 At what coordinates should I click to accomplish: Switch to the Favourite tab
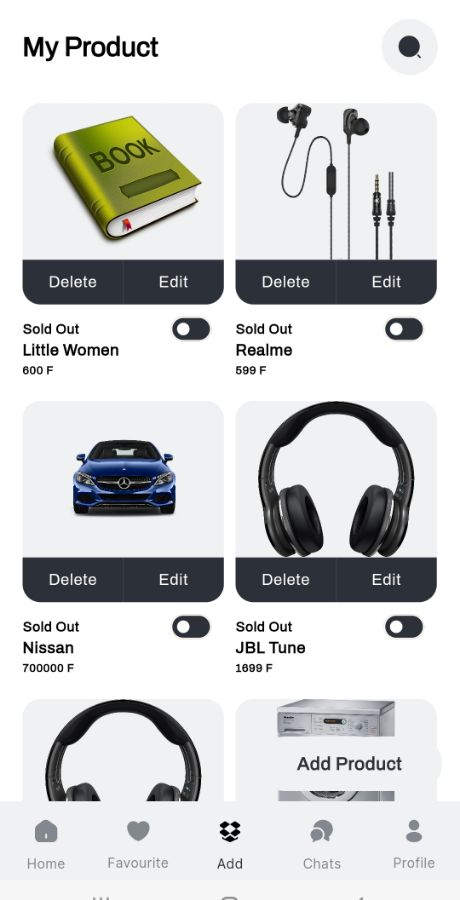pos(138,844)
